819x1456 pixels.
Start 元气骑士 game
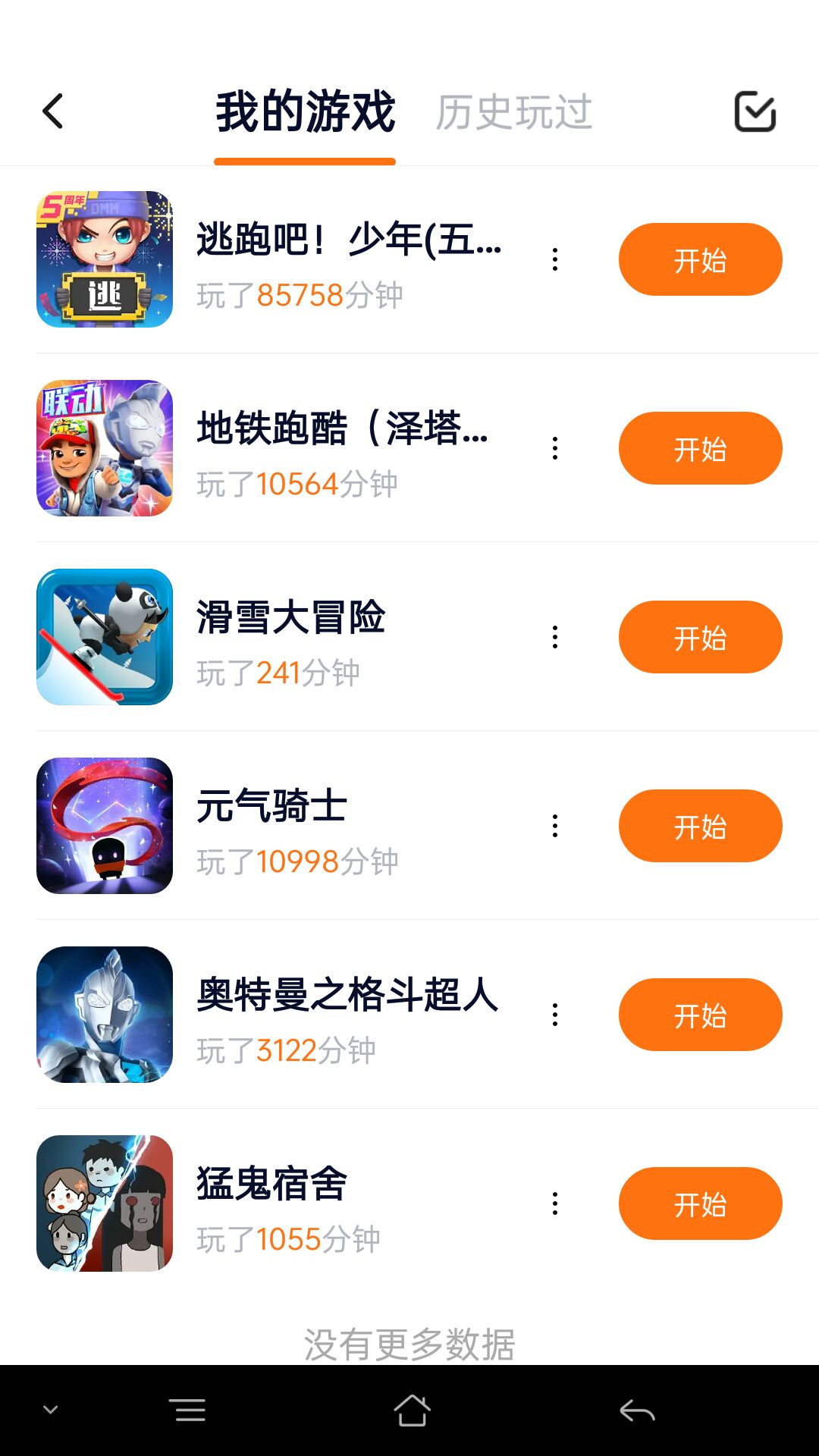pyautogui.click(x=700, y=826)
